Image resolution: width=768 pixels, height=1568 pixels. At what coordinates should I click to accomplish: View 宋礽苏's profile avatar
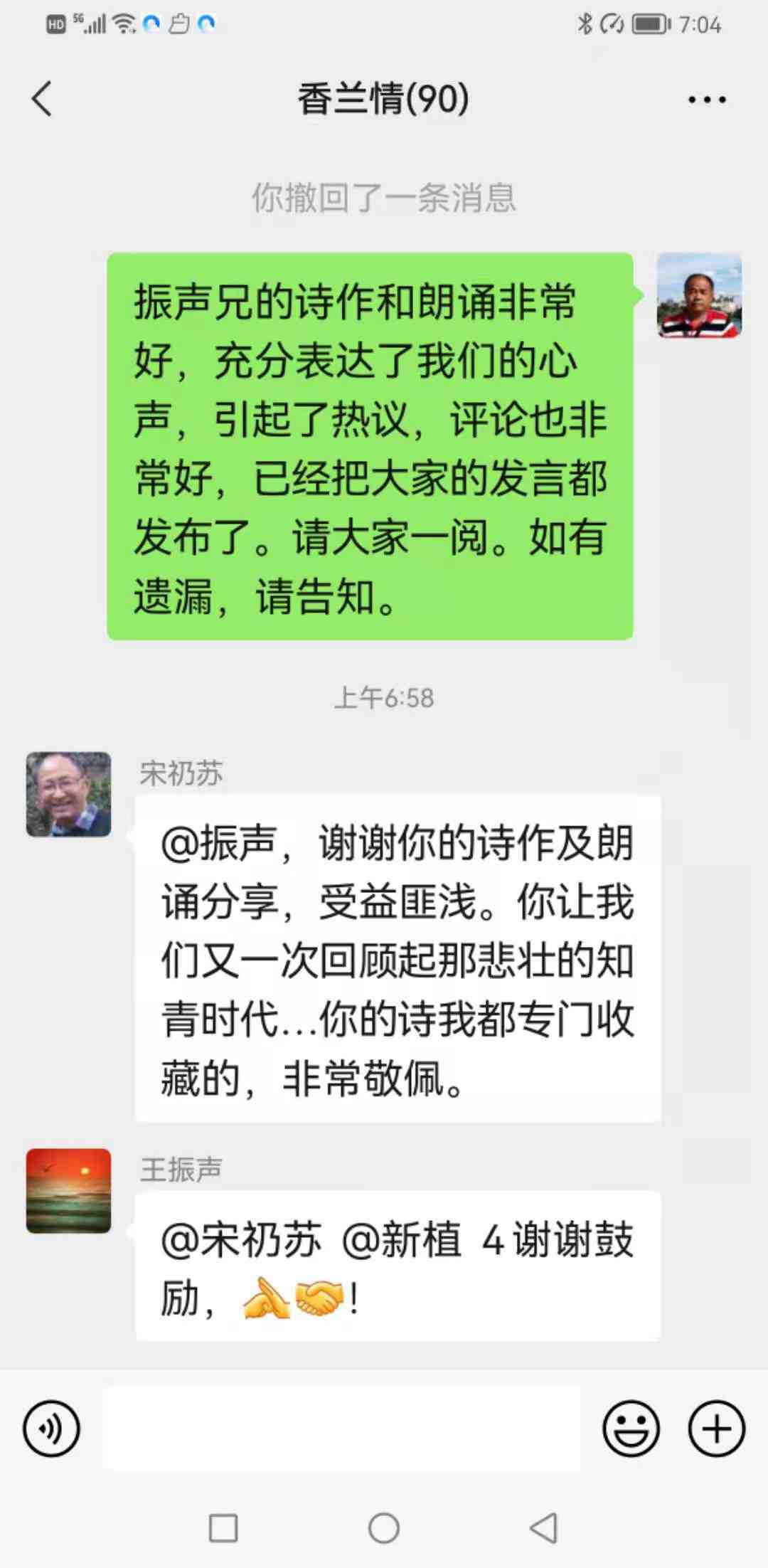pos(68,794)
